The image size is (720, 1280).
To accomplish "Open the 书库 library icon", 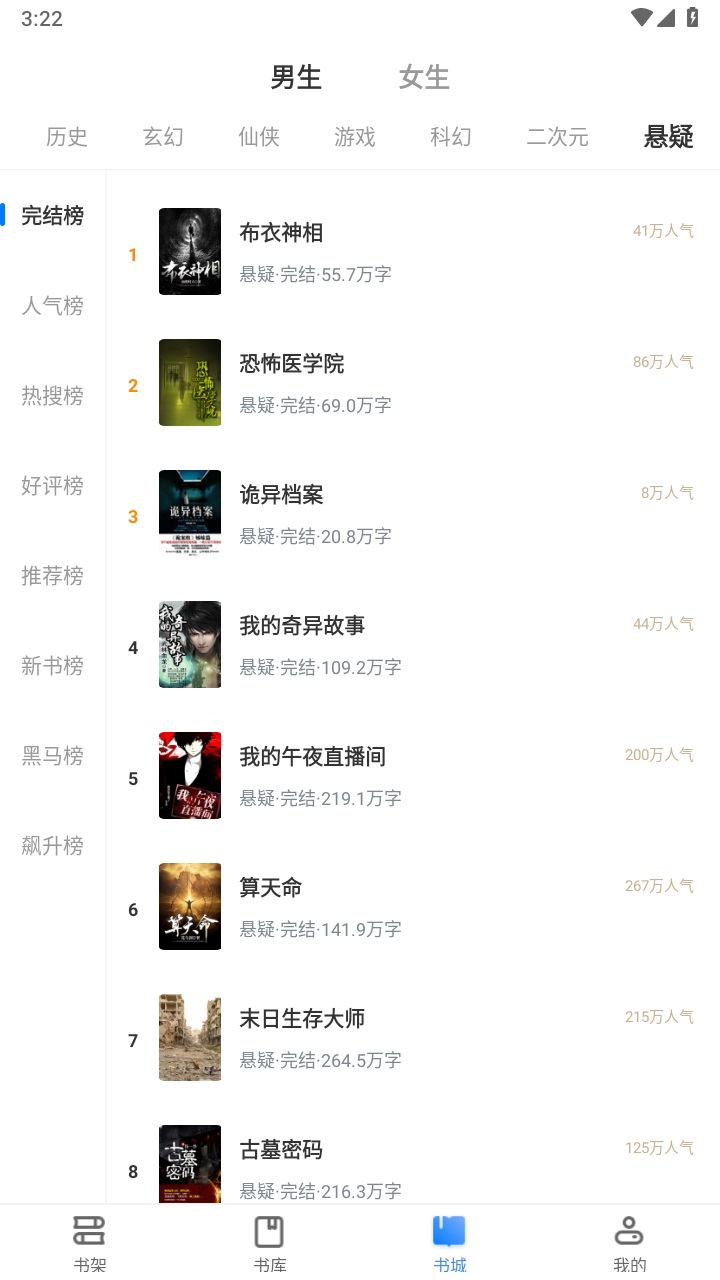I will click(x=269, y=1238).
